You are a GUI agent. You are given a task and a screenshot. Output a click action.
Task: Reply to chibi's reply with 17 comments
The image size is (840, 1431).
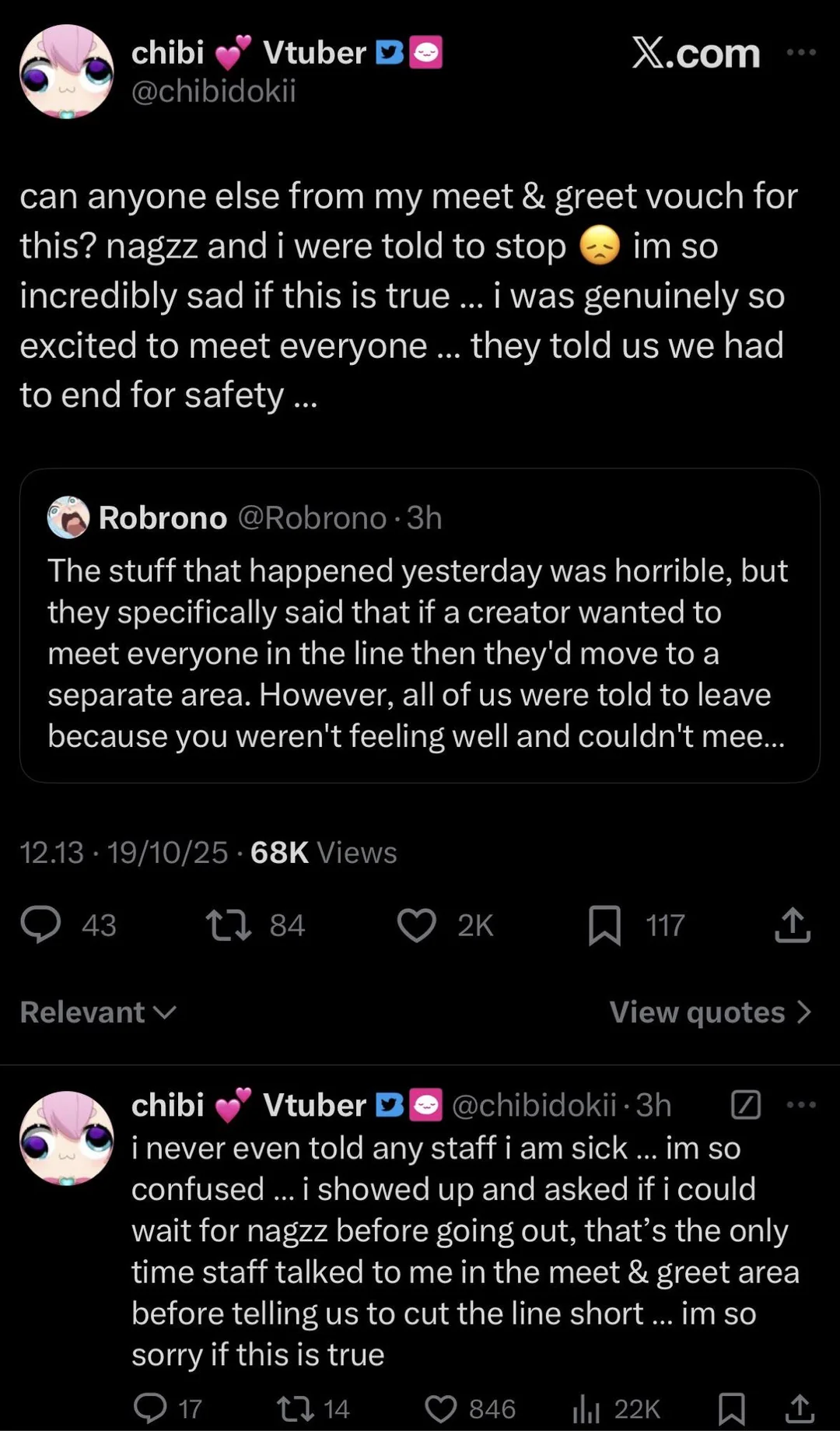pos(150,1408)
